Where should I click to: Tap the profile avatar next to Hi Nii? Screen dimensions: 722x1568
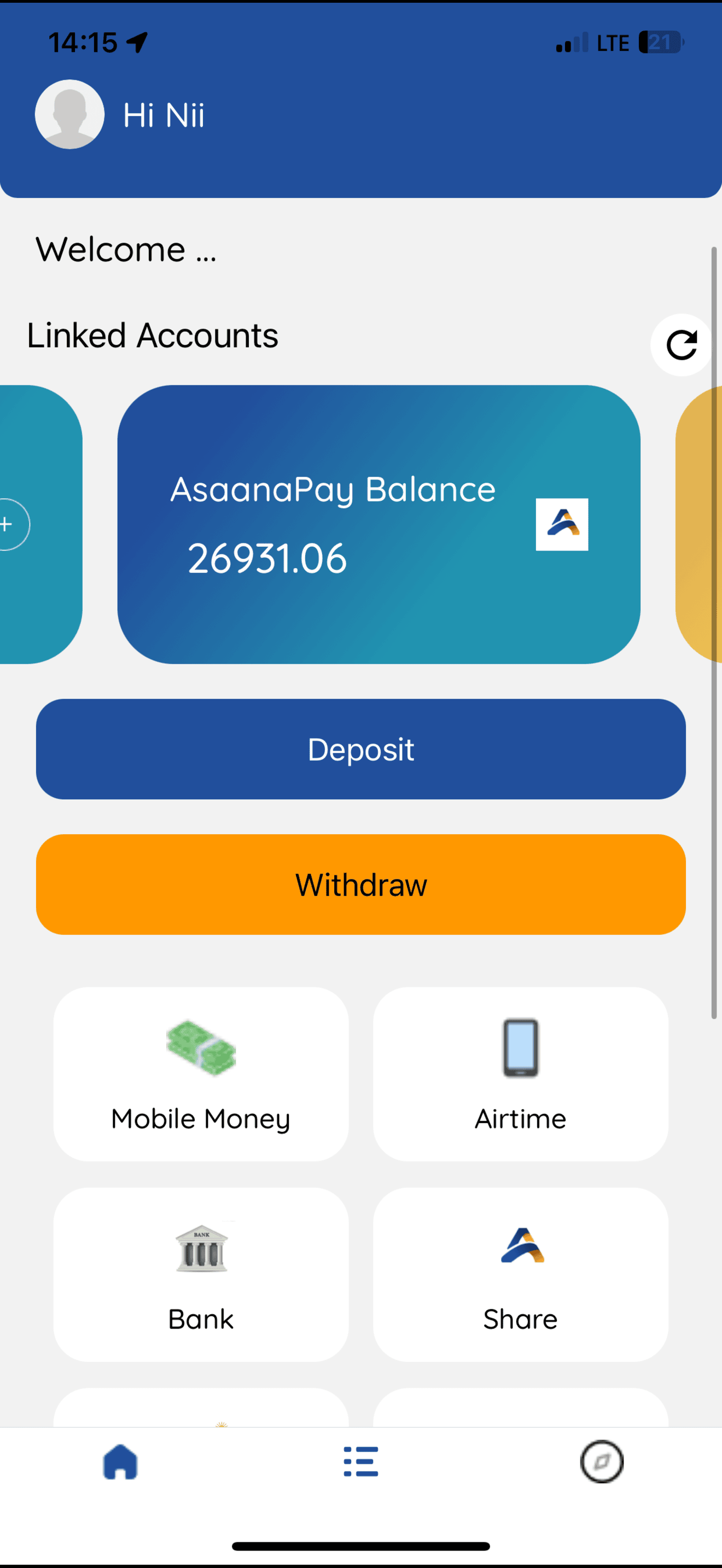coord(69,114)
